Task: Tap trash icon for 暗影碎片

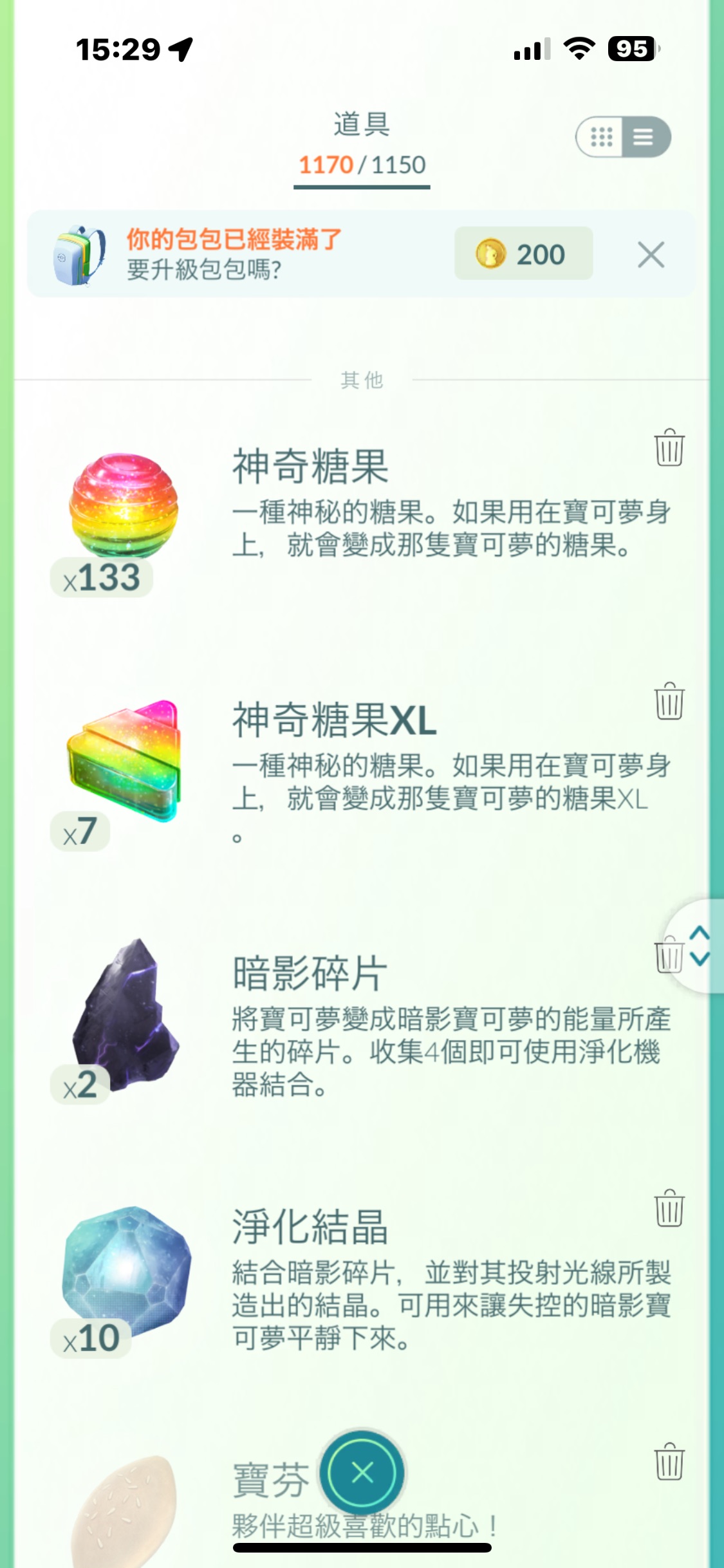Action: tap(668, 954)
